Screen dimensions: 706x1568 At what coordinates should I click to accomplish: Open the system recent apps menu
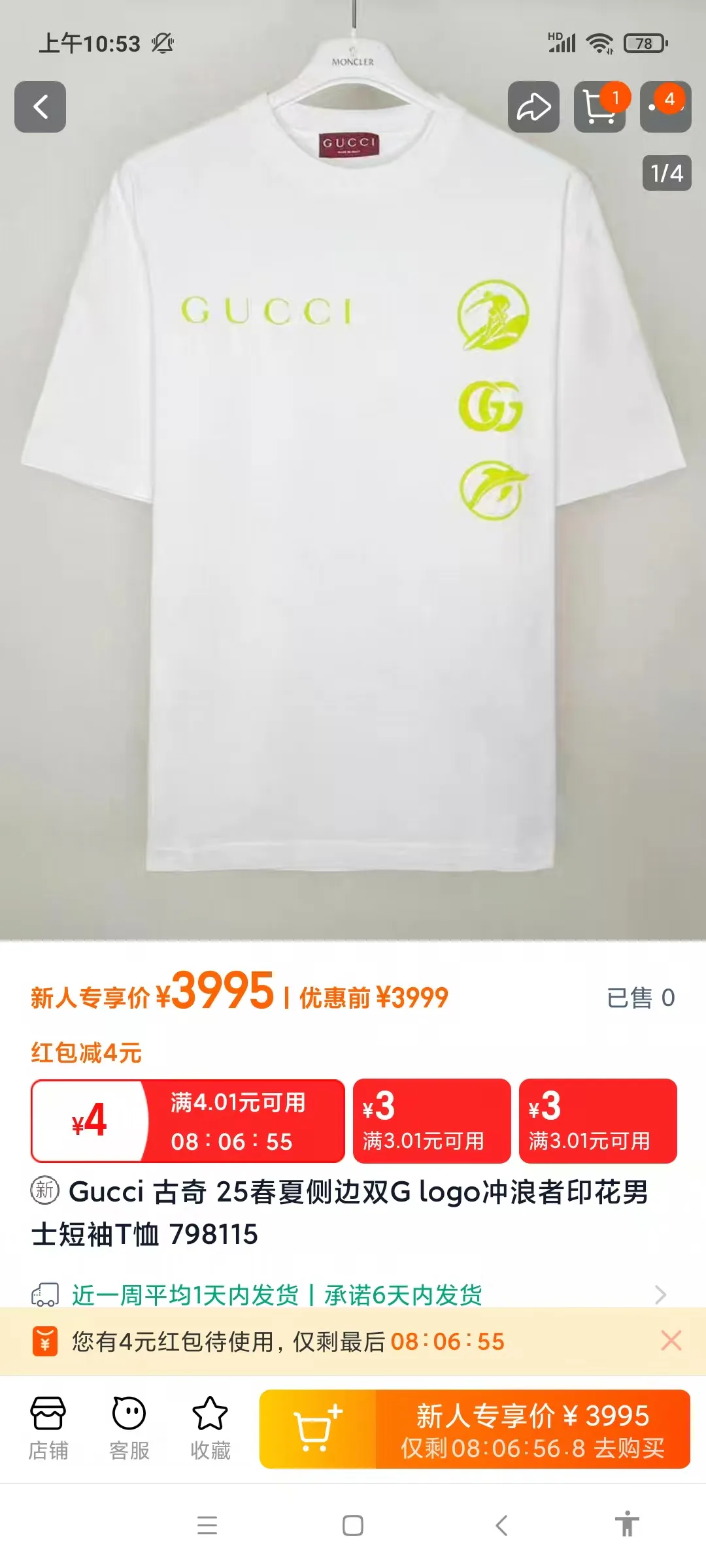[207, 1526]
